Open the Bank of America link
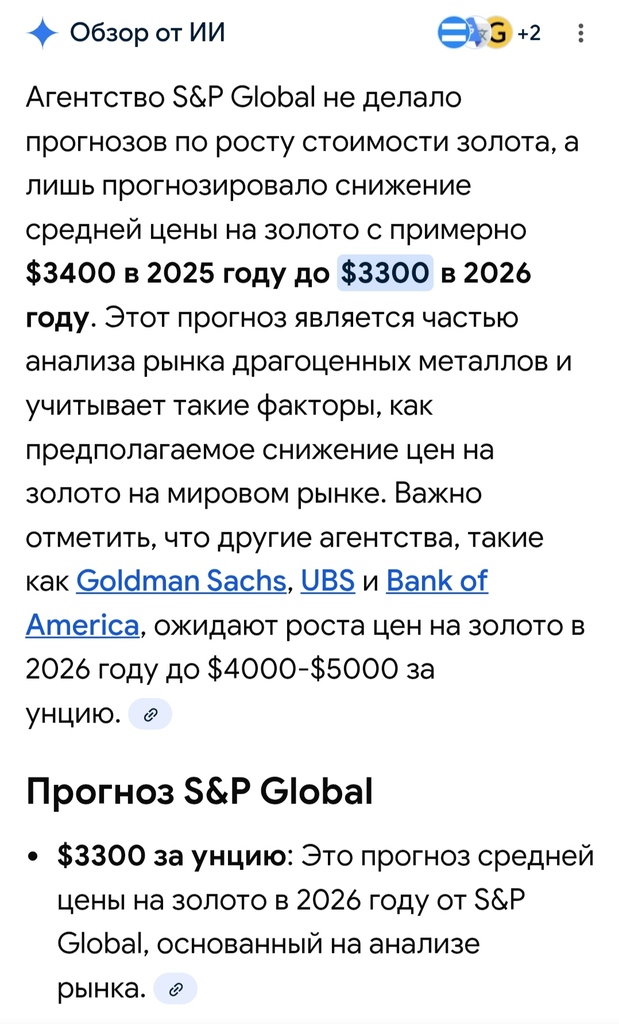The width and height of the screenshot is (619, 1024). 436,580
